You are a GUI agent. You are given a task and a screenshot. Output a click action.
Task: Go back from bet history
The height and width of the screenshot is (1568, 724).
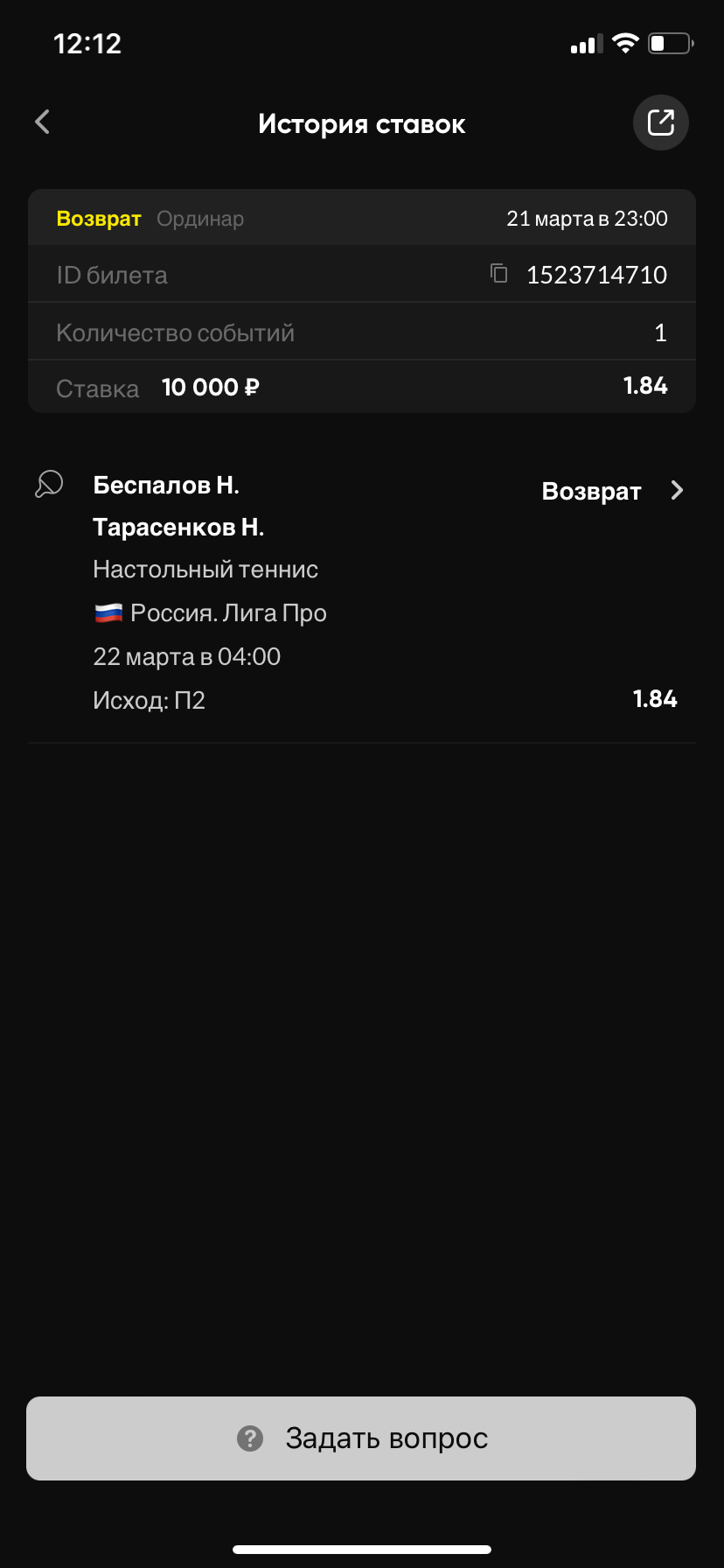pos(42,122)
